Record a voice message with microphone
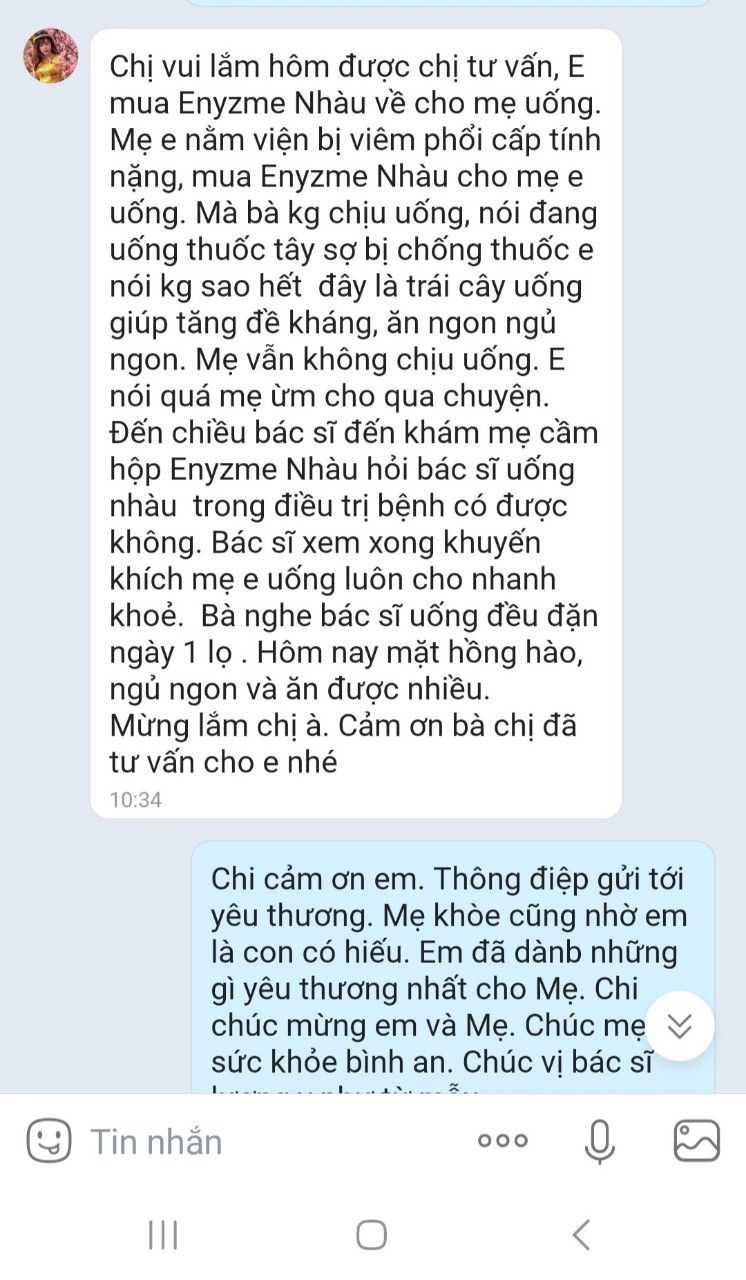 point(599,1141)
